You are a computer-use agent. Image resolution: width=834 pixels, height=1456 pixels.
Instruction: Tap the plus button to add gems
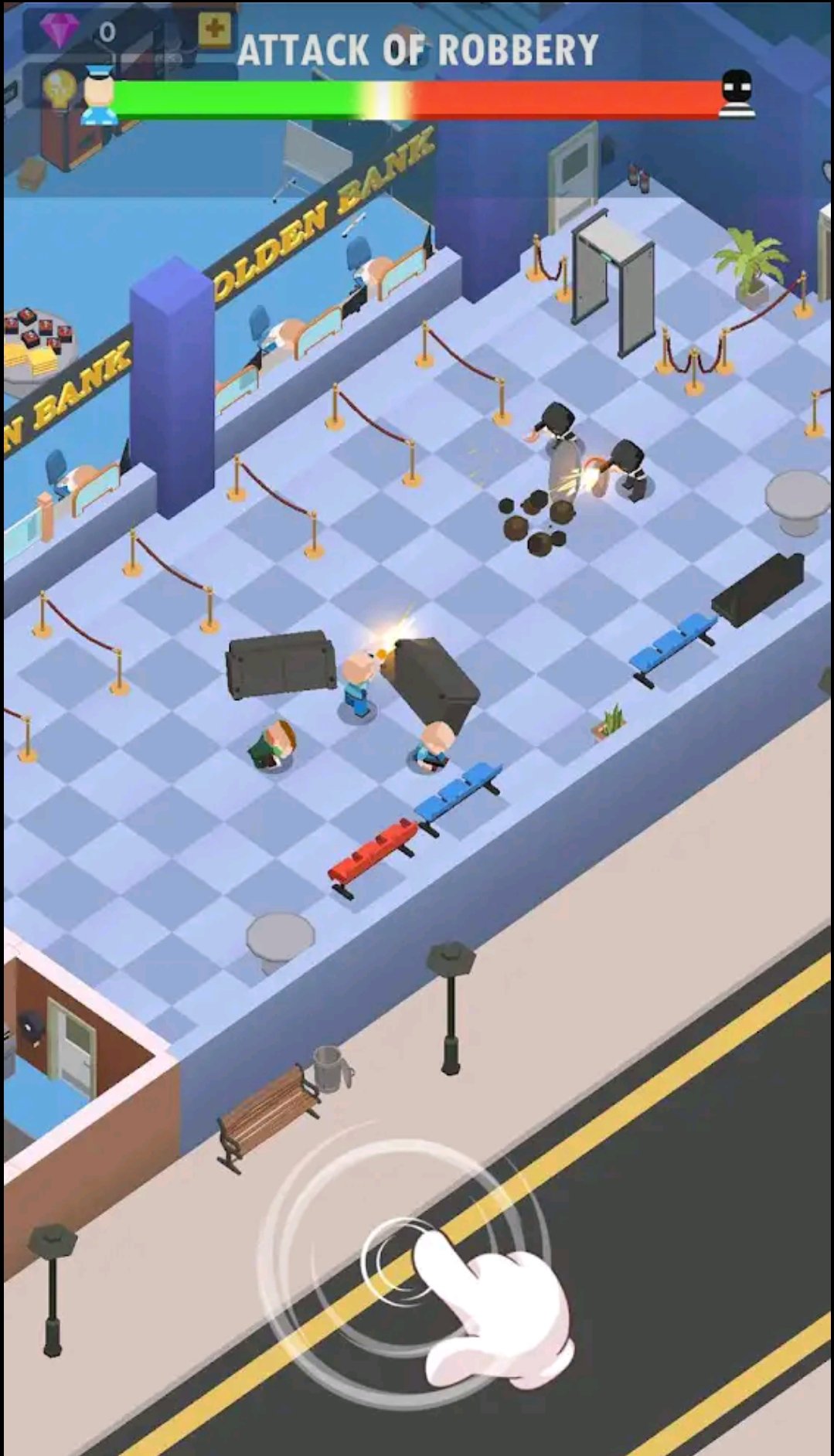[214, 30]
